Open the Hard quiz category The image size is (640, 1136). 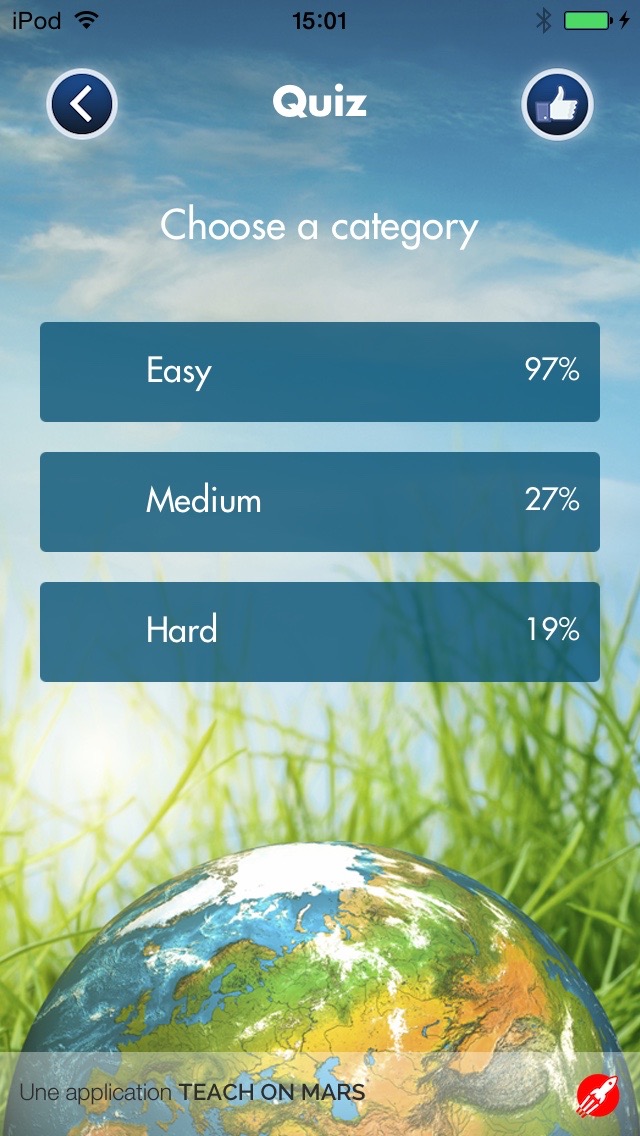click(320, 631)
